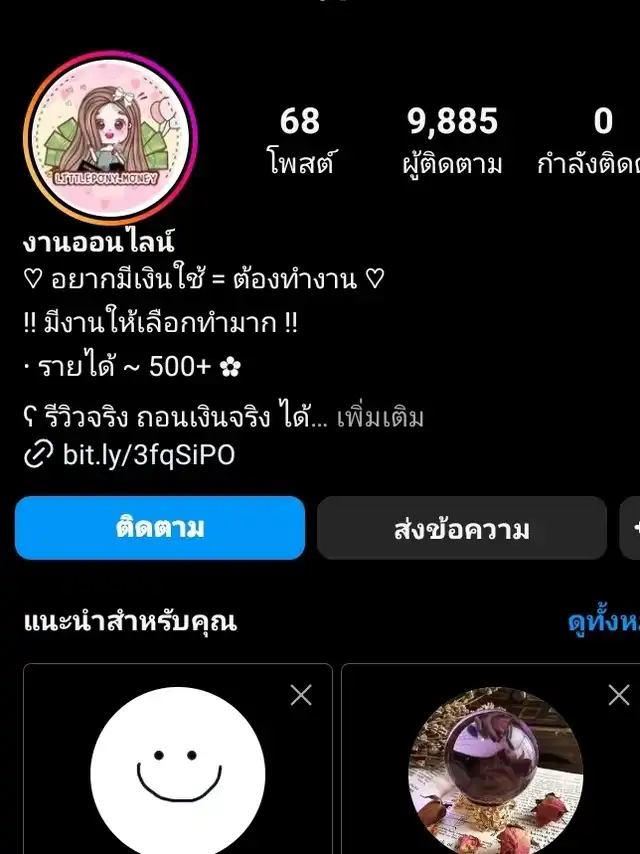
Task: Follow this account with ติดตาม
Action: (x=160, y=528)
